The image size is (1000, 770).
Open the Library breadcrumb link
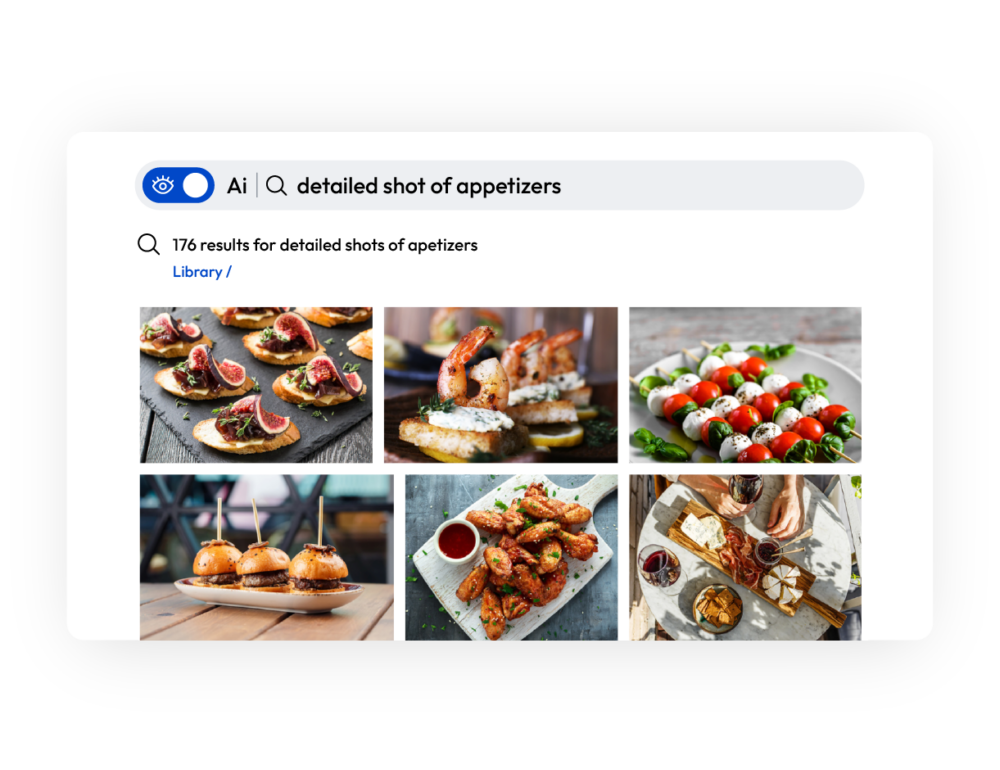(196, 272)
